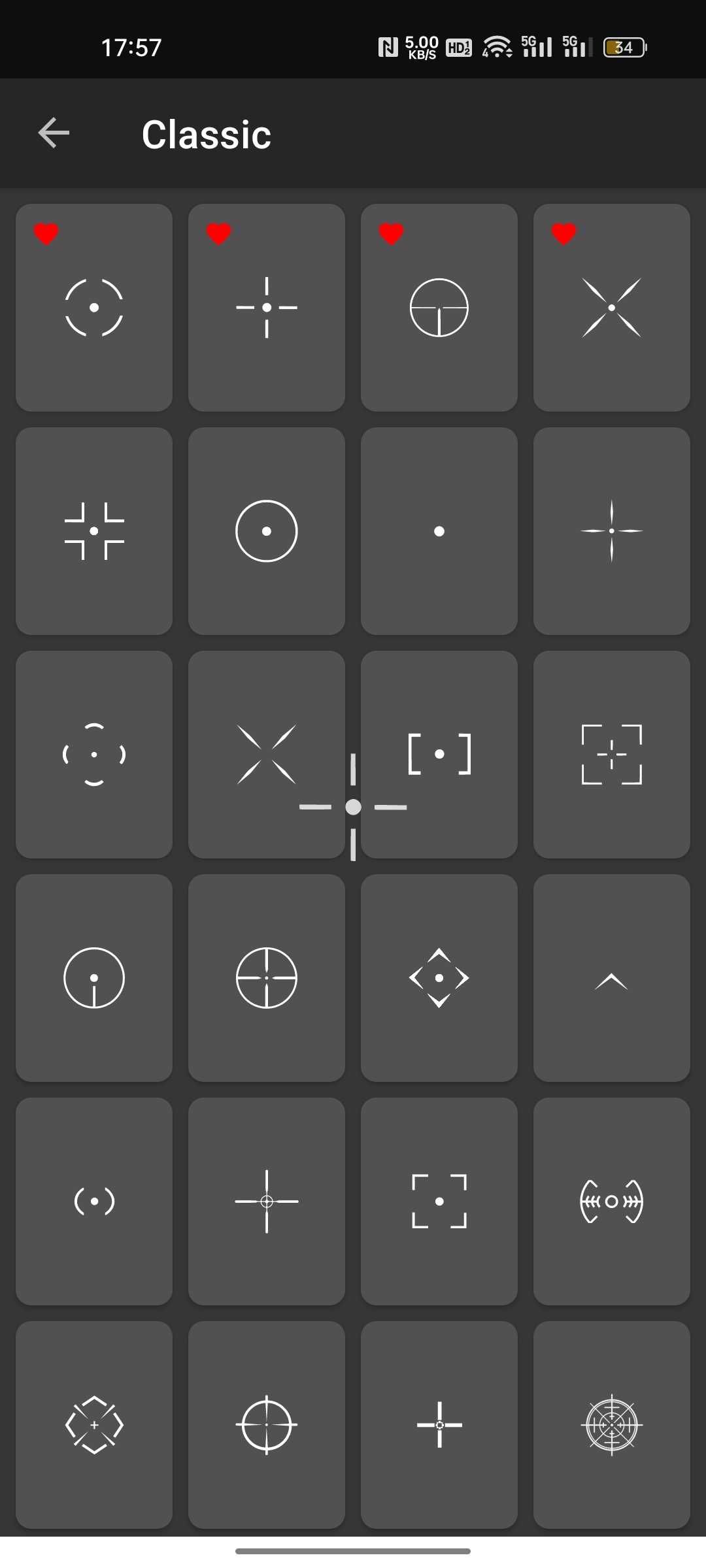Select the full circle with center dot crosshair
The height and width of the screenshot is (1568, 706).
267,531
